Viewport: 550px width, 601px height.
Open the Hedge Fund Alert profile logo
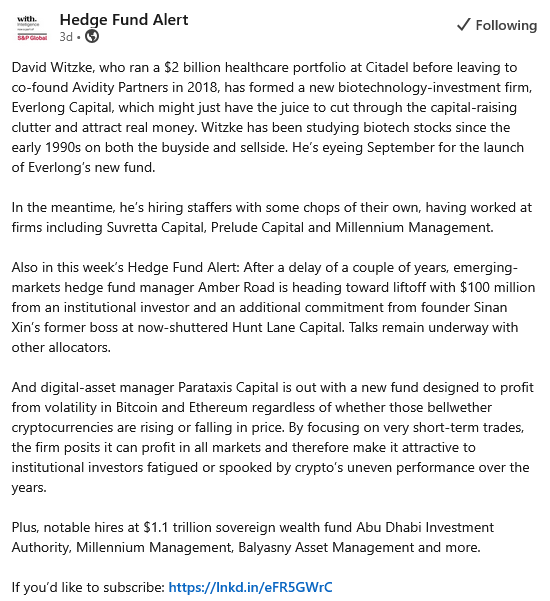click(32, 28)
